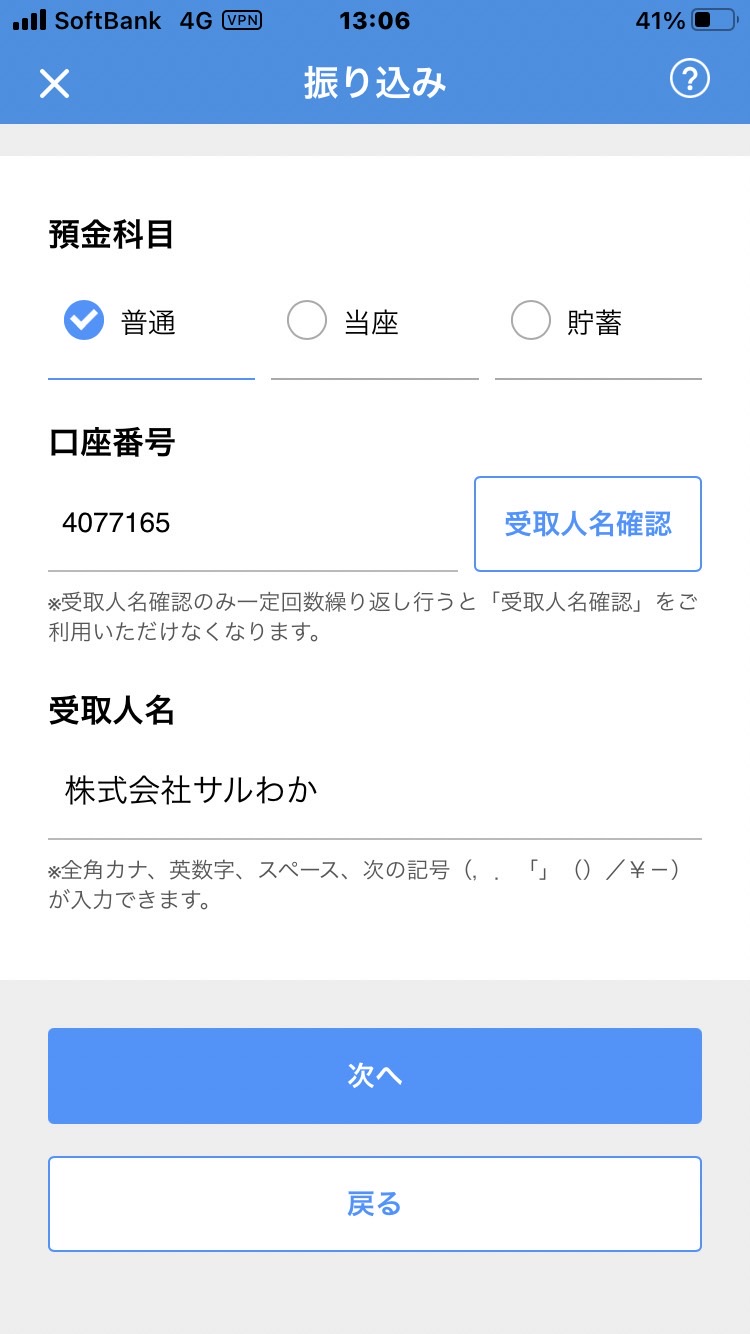Go back using the 戻る button
The image size is (750, 1334).
[x=375, y=1204]
